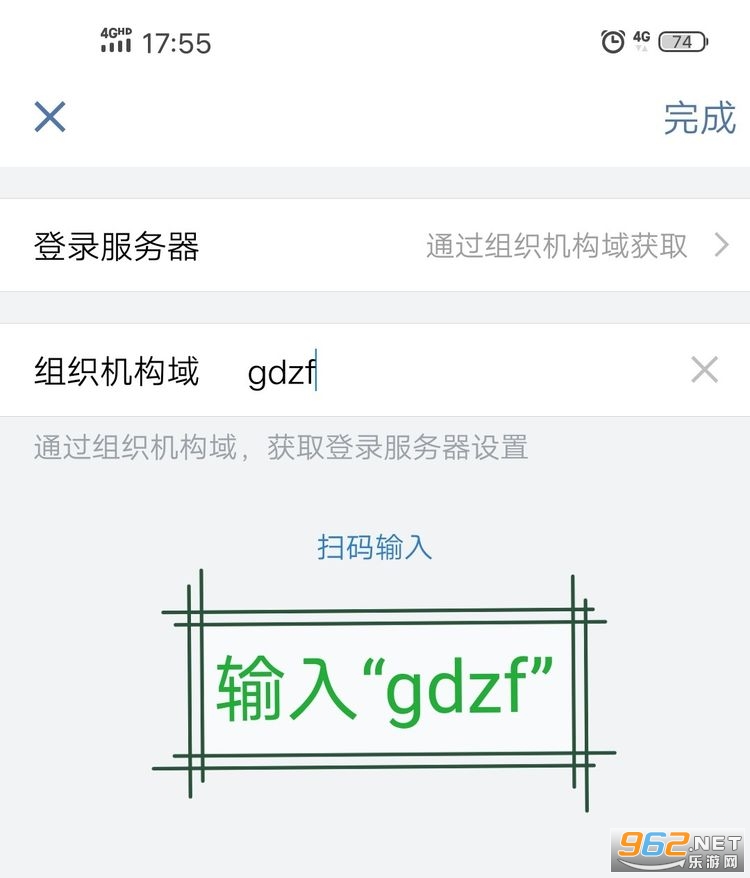Tap the clock showing 17:55
The height and width of the screenshot is (878, 750).
[x=179, y=43]
